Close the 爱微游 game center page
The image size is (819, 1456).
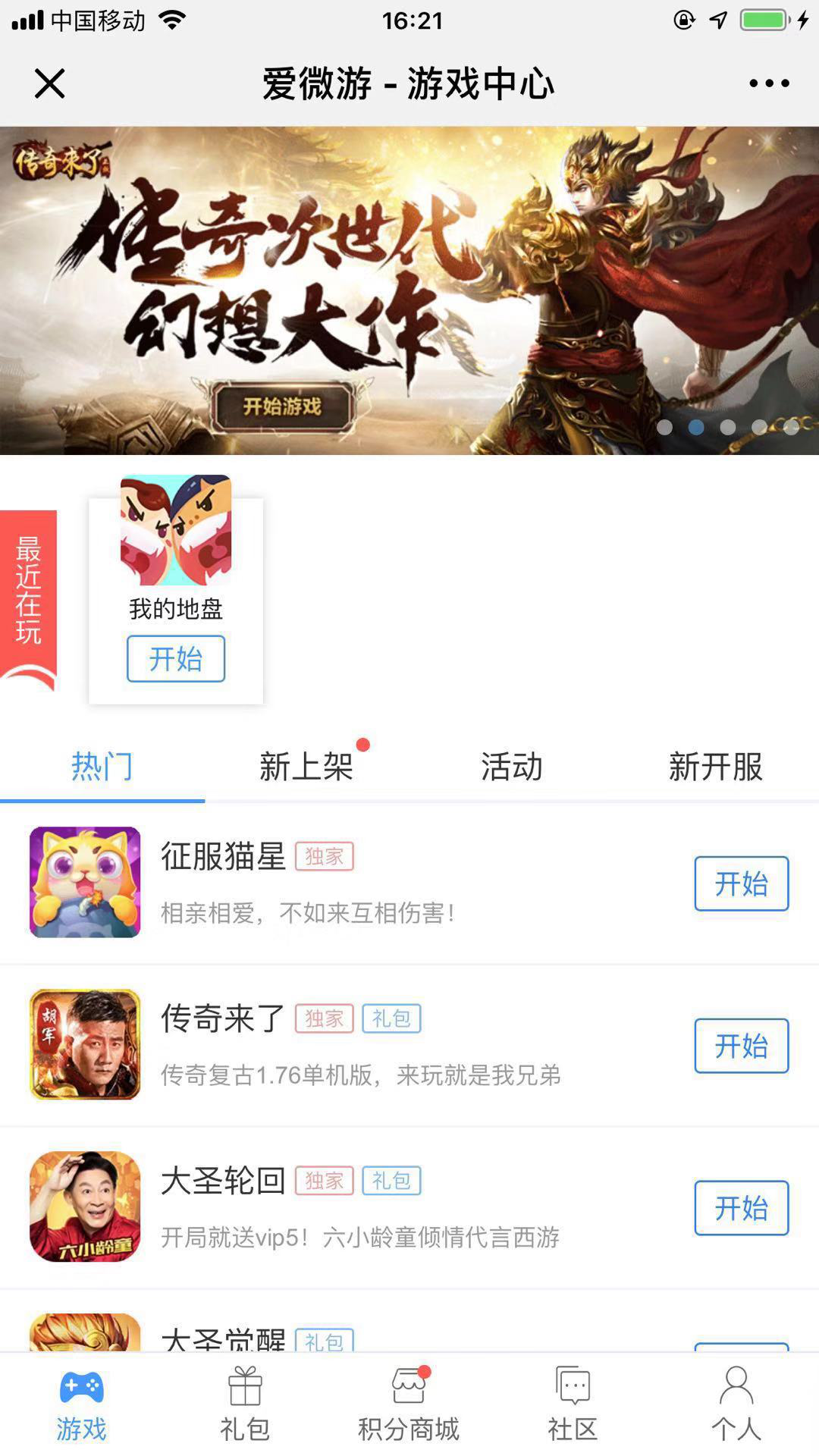click(50, 83)
